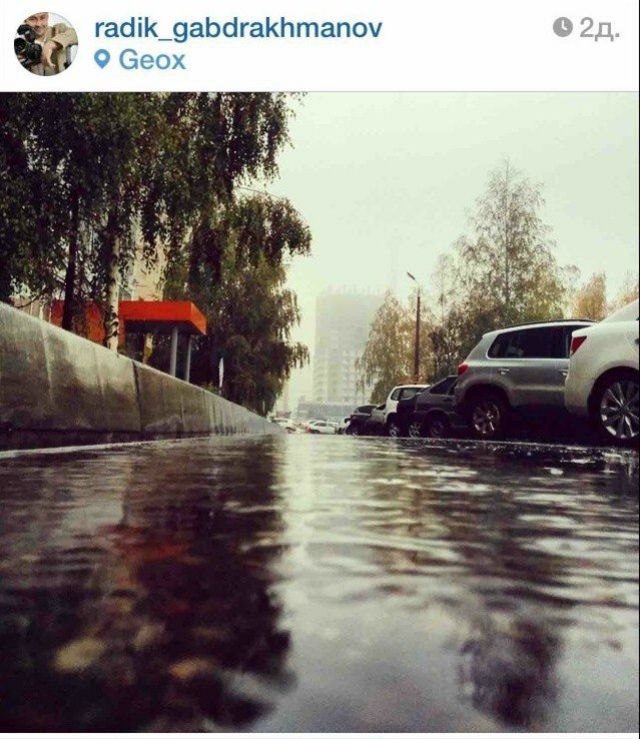Open the Geox location link
Image resolution: width=640 pixels, height=739 pixels.
[x=150, y=60]
